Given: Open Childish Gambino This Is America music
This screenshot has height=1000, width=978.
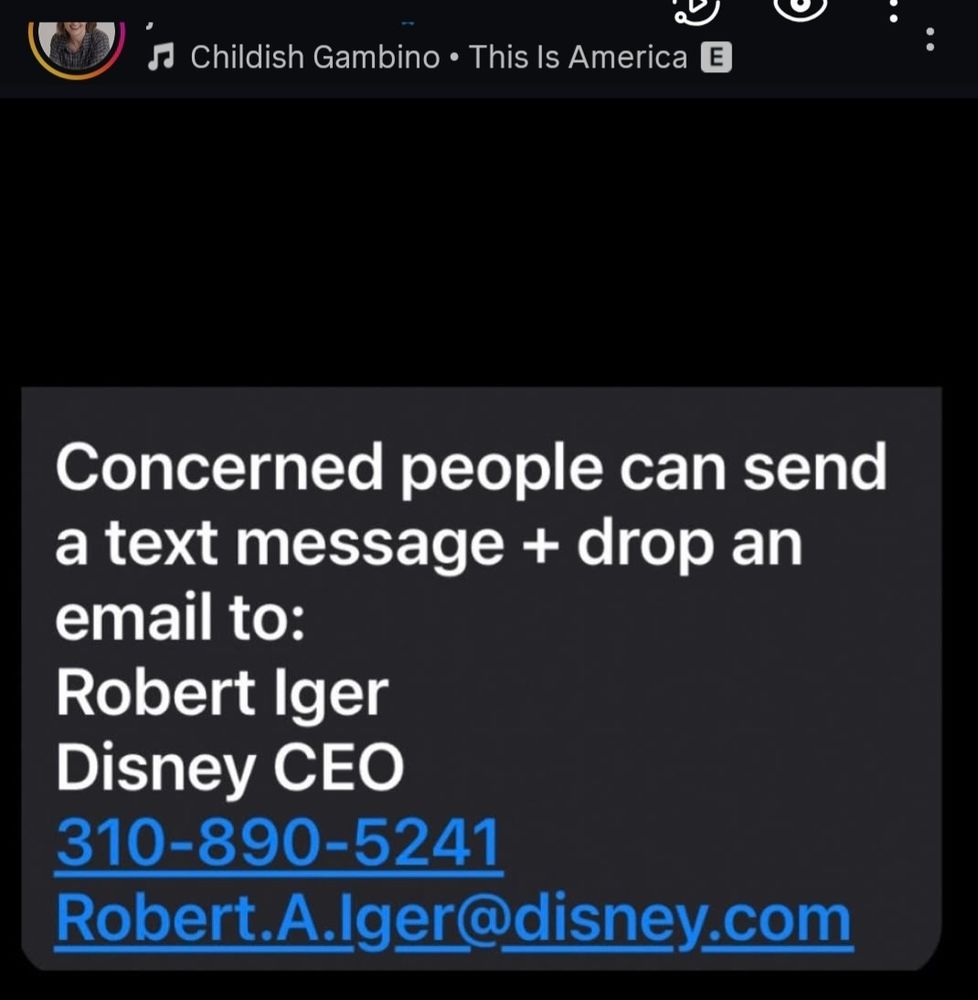Looking at the screenshot, I should [x=438, y=58].
